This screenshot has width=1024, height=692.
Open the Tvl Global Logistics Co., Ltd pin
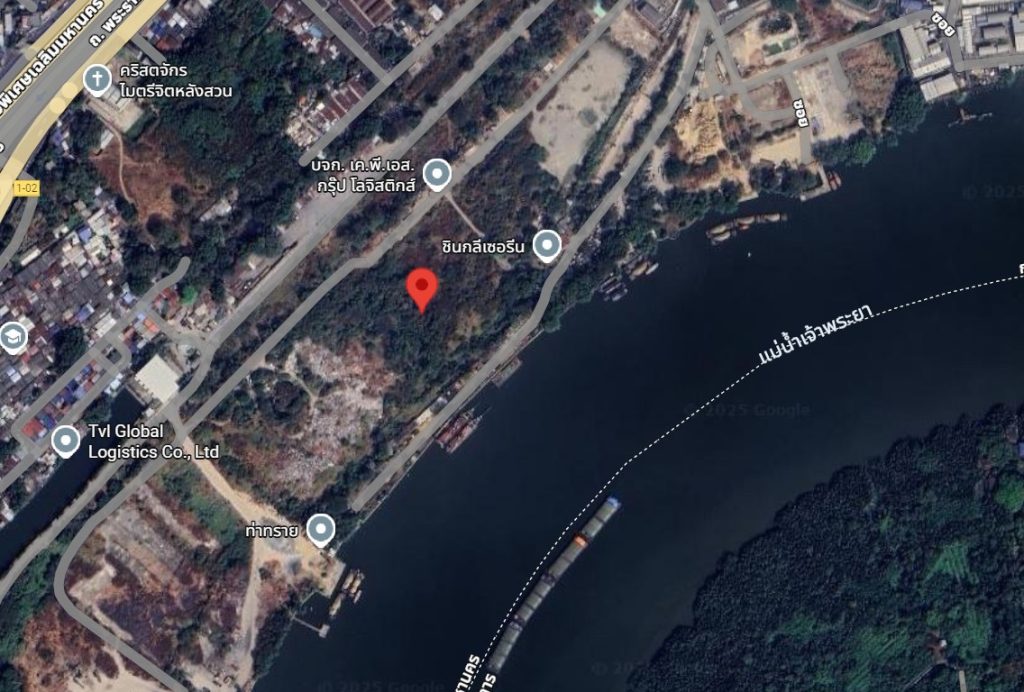(x=66, y=440)
